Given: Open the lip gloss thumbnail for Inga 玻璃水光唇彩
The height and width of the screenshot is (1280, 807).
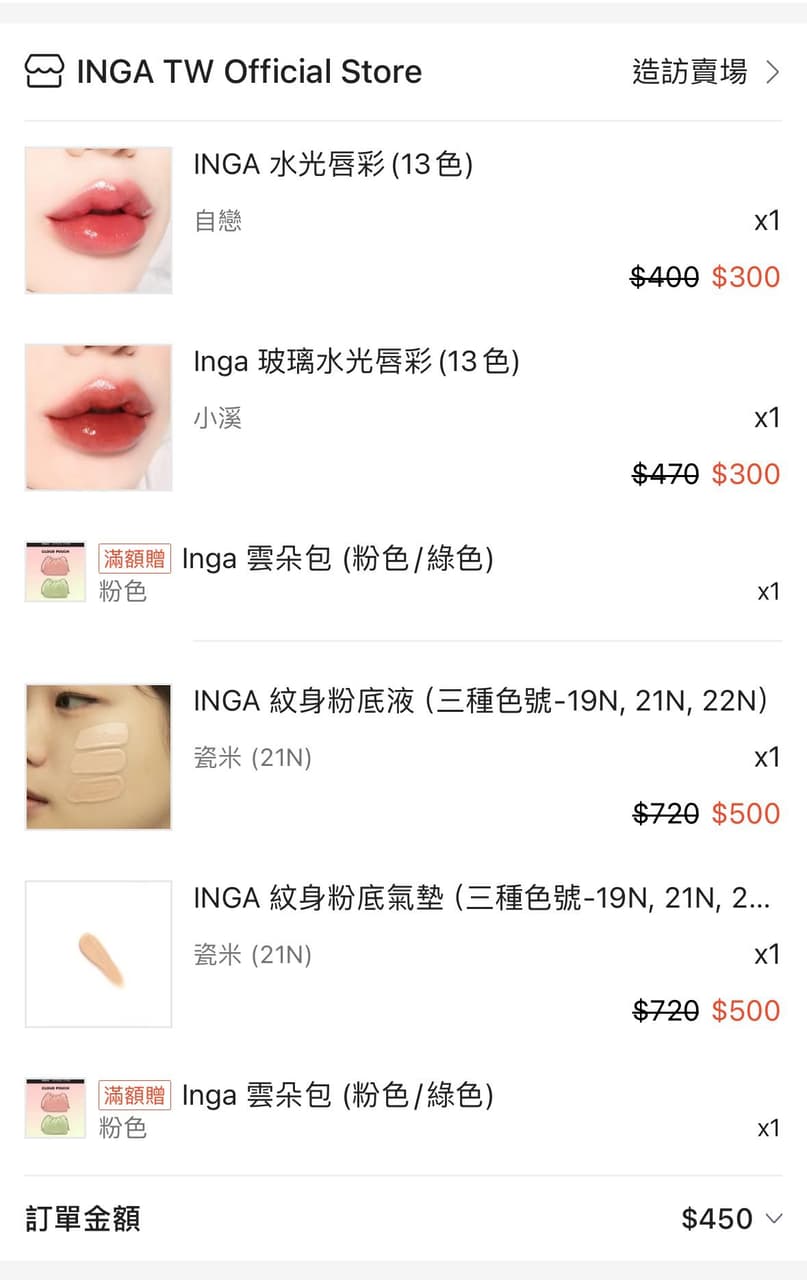Looking at the screenshot, I should click(97, 416).
